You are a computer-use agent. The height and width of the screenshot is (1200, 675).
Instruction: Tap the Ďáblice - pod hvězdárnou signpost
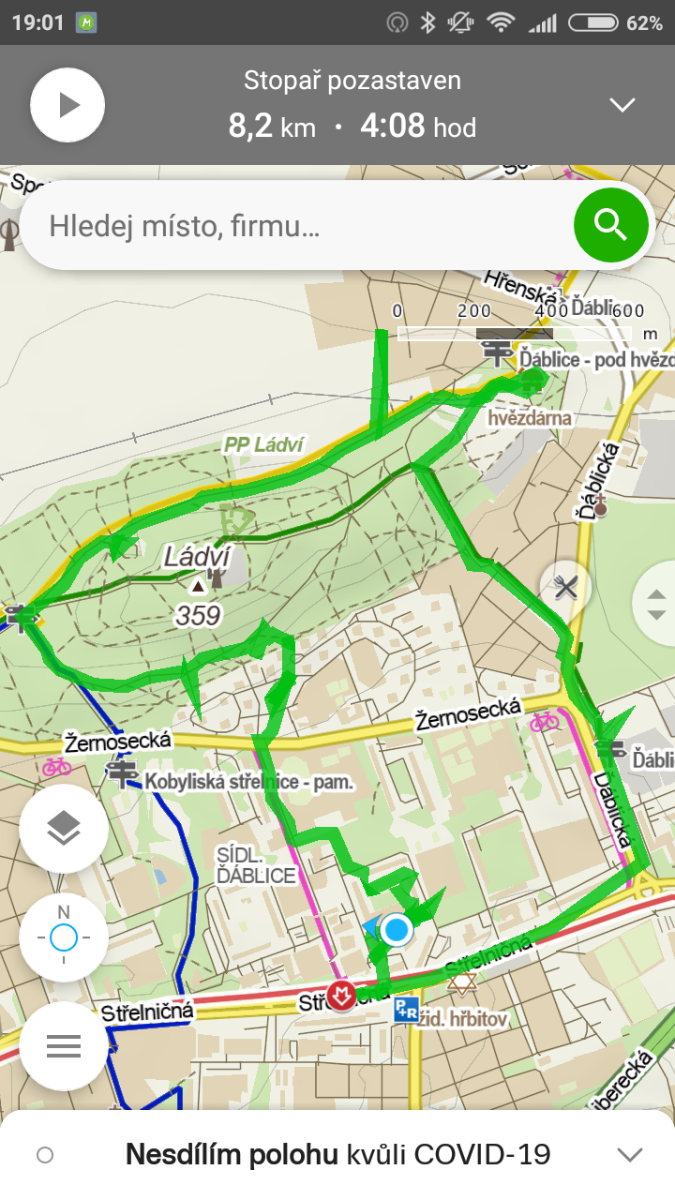tap(496, 352)
